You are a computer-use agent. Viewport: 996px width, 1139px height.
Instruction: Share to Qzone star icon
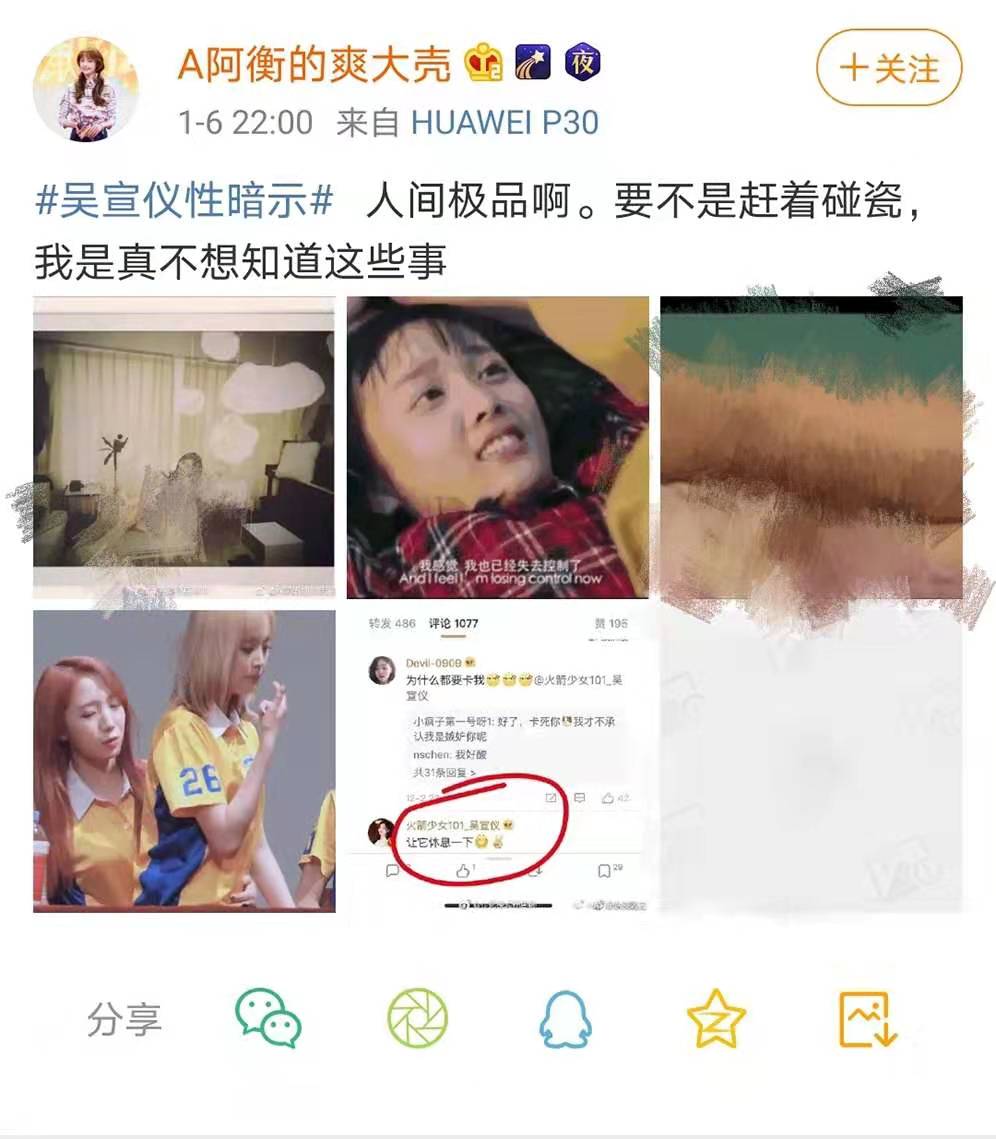coord(716,1018)
